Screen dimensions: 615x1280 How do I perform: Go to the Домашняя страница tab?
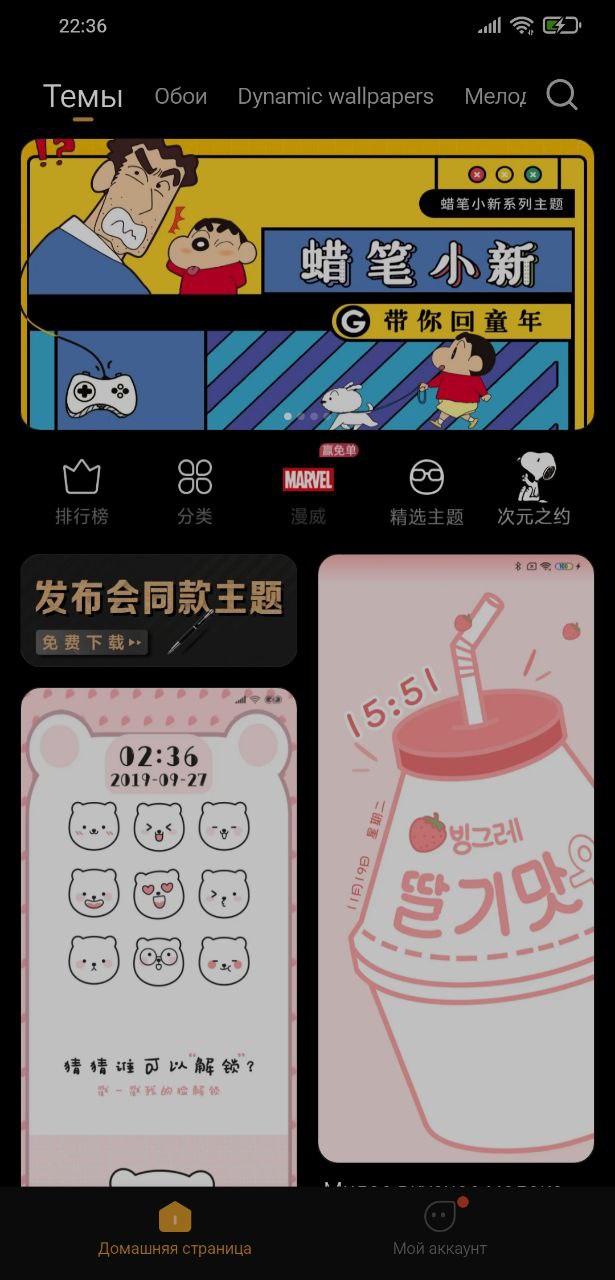coord(175,1230)
